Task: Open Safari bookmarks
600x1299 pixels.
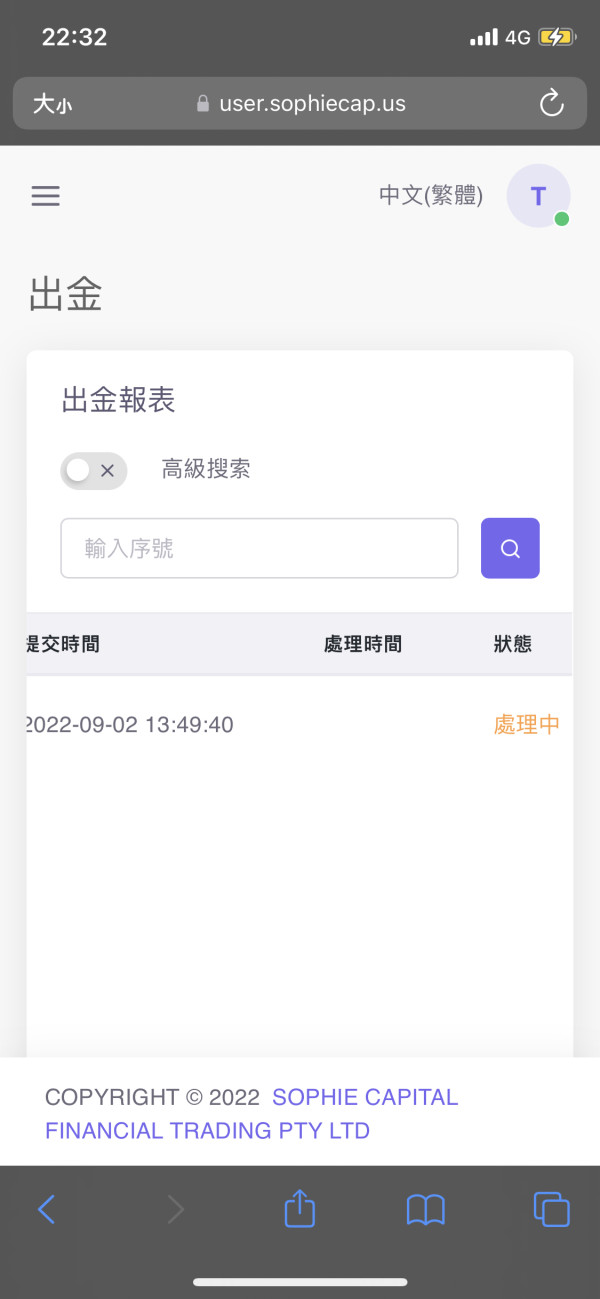Action: click(x=426, y=1210)
